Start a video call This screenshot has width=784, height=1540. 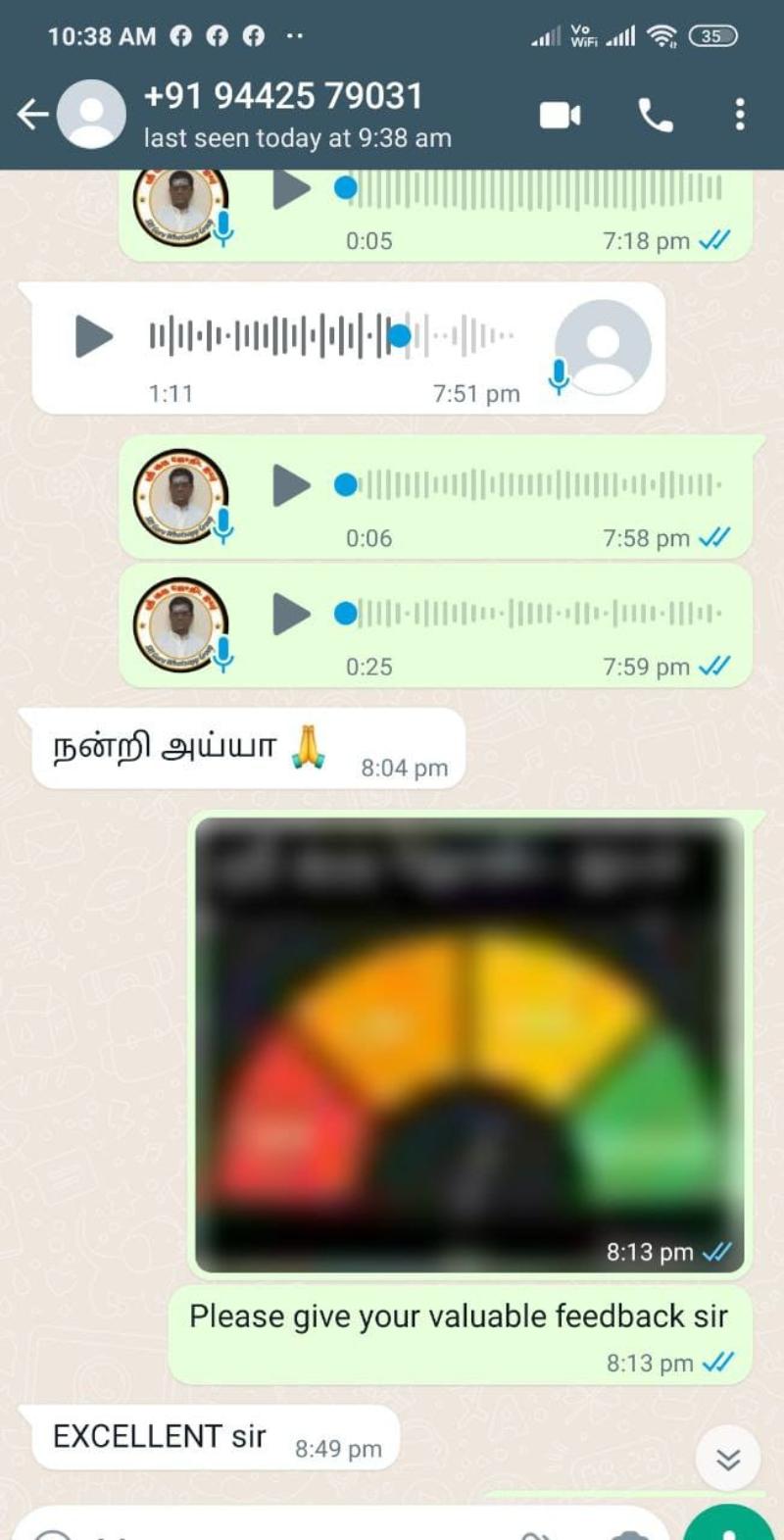[561, 116]
